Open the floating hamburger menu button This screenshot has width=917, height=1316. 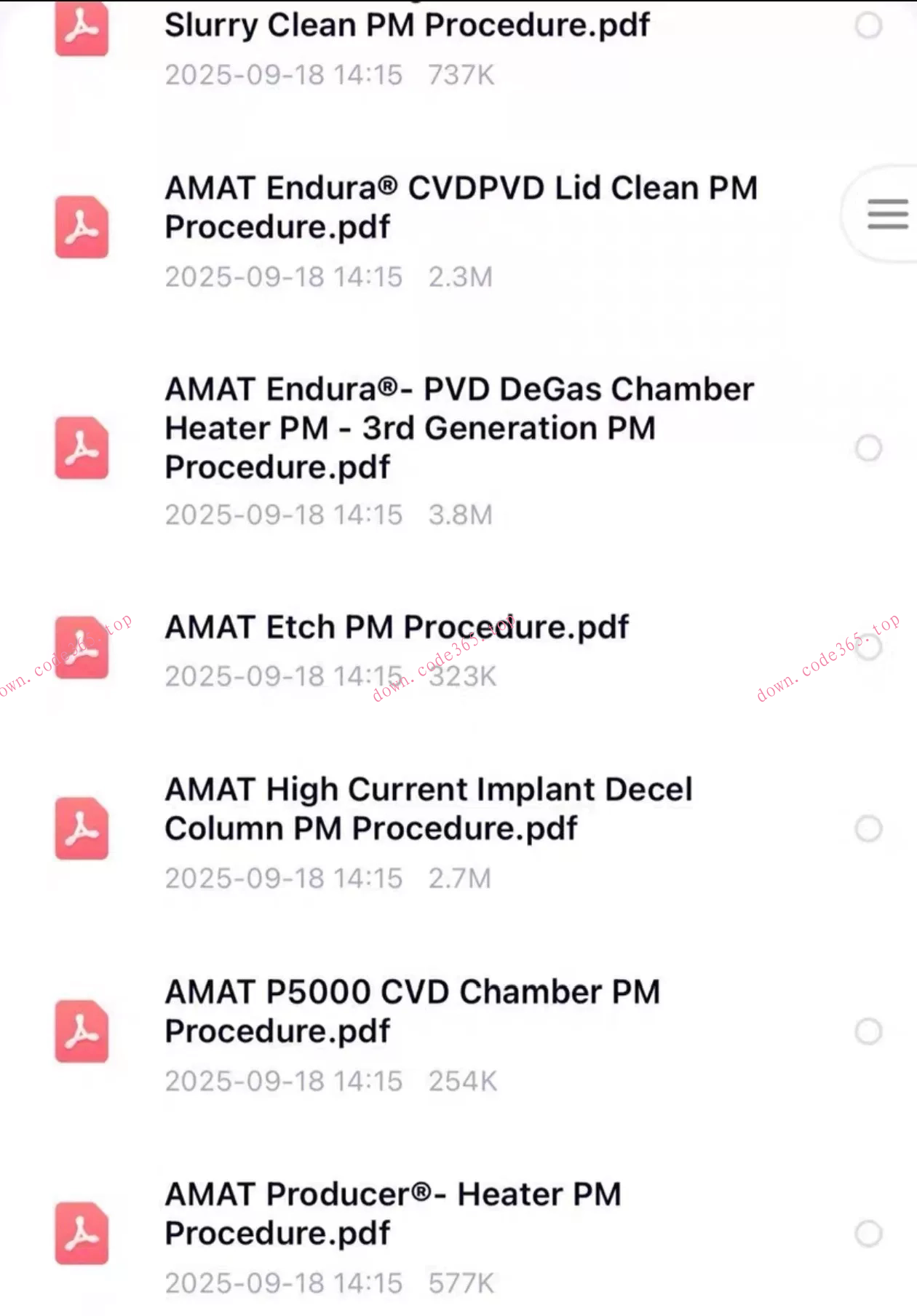click(887, 214)
